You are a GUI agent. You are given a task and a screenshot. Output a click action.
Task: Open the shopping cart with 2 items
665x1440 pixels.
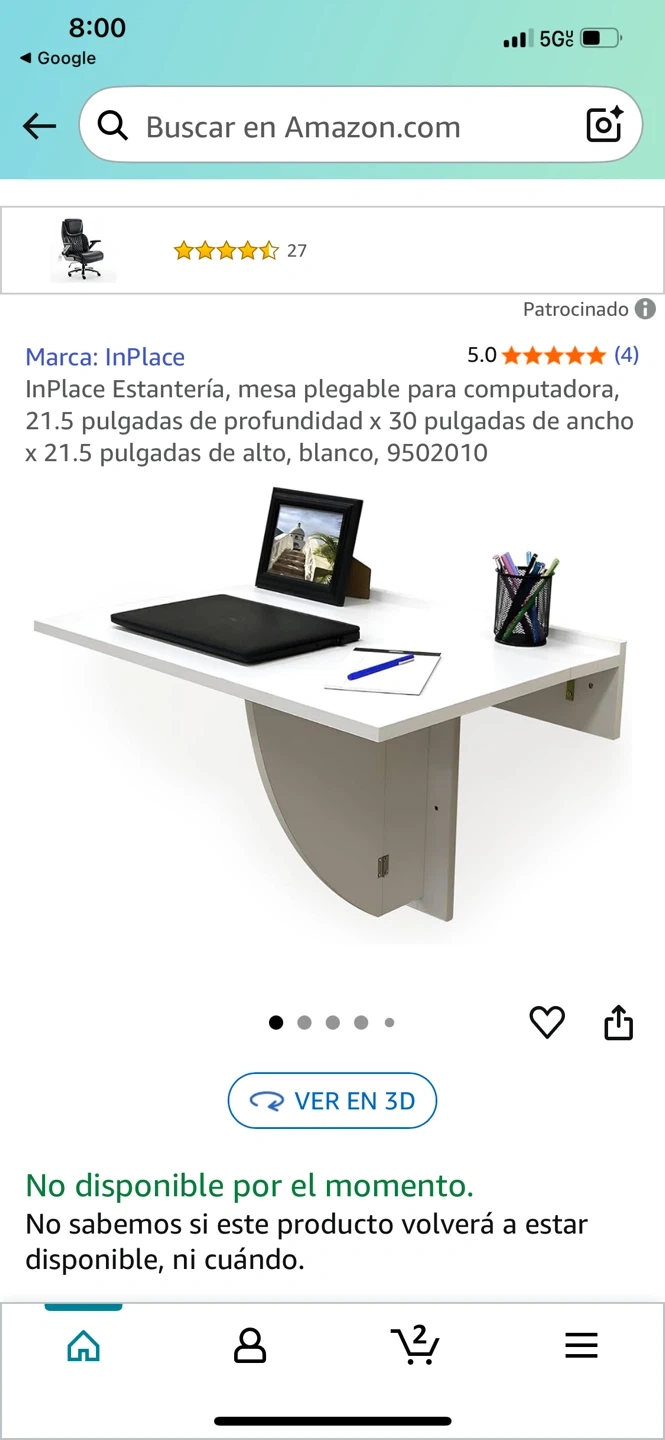pyautogui.click(x=415, y=1344)
